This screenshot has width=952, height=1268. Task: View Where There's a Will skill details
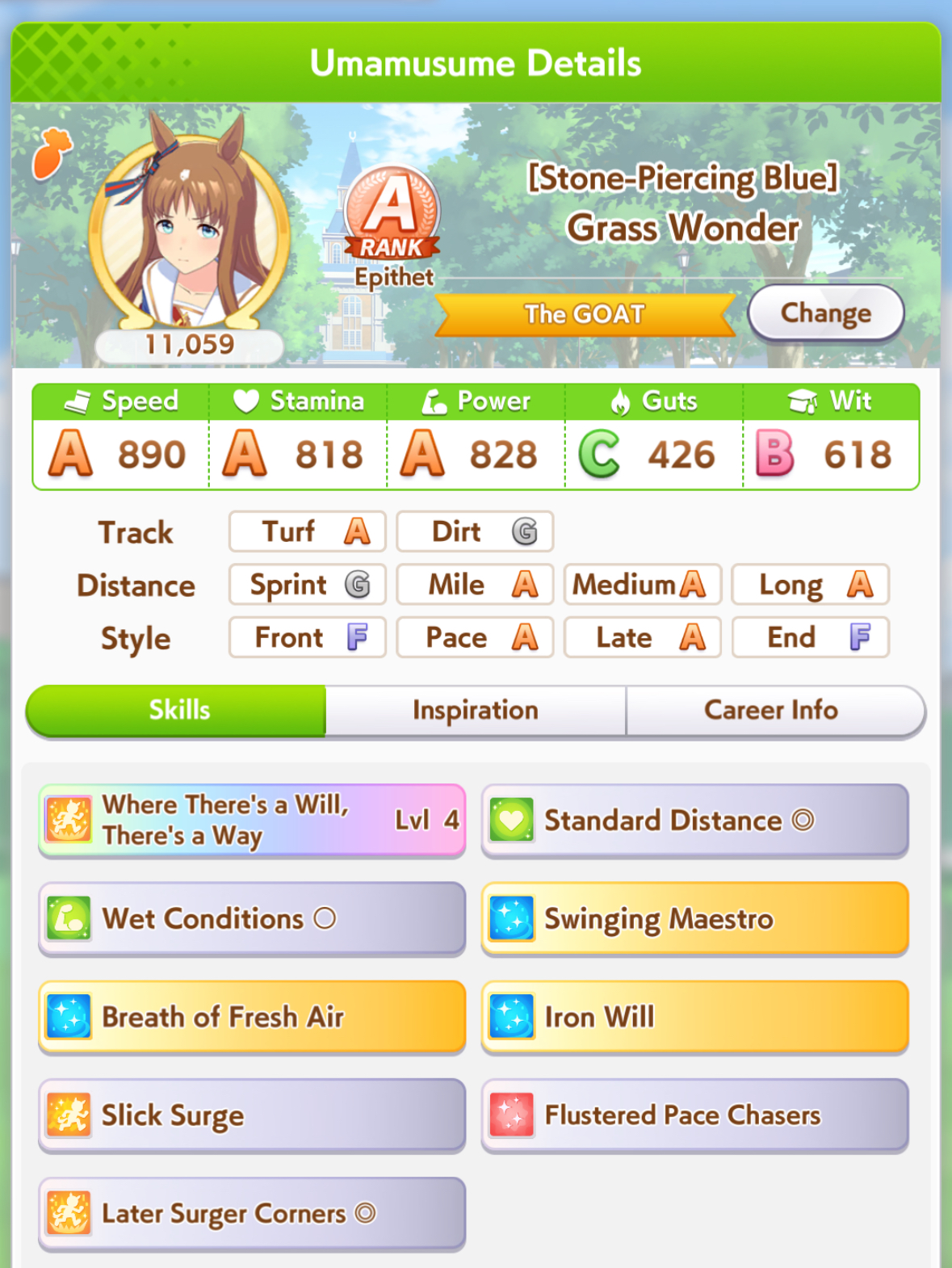[252, 821]
